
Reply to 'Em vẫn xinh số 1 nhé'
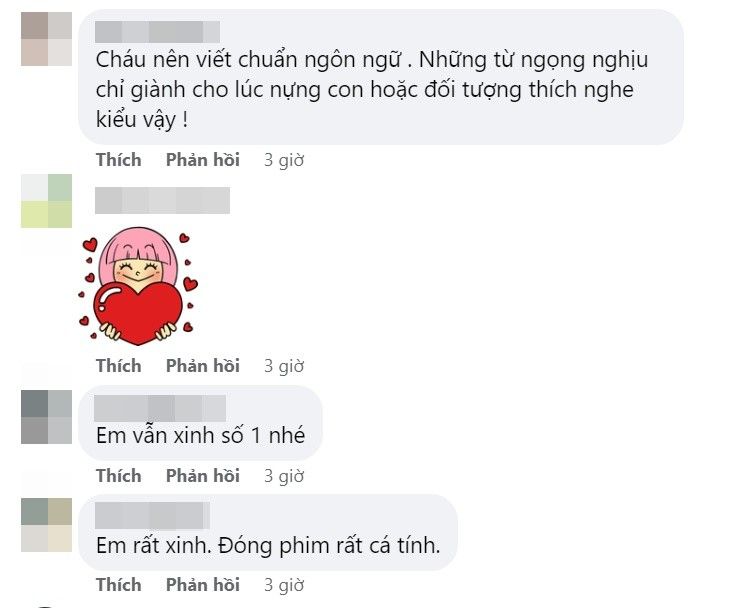point(202,476)
